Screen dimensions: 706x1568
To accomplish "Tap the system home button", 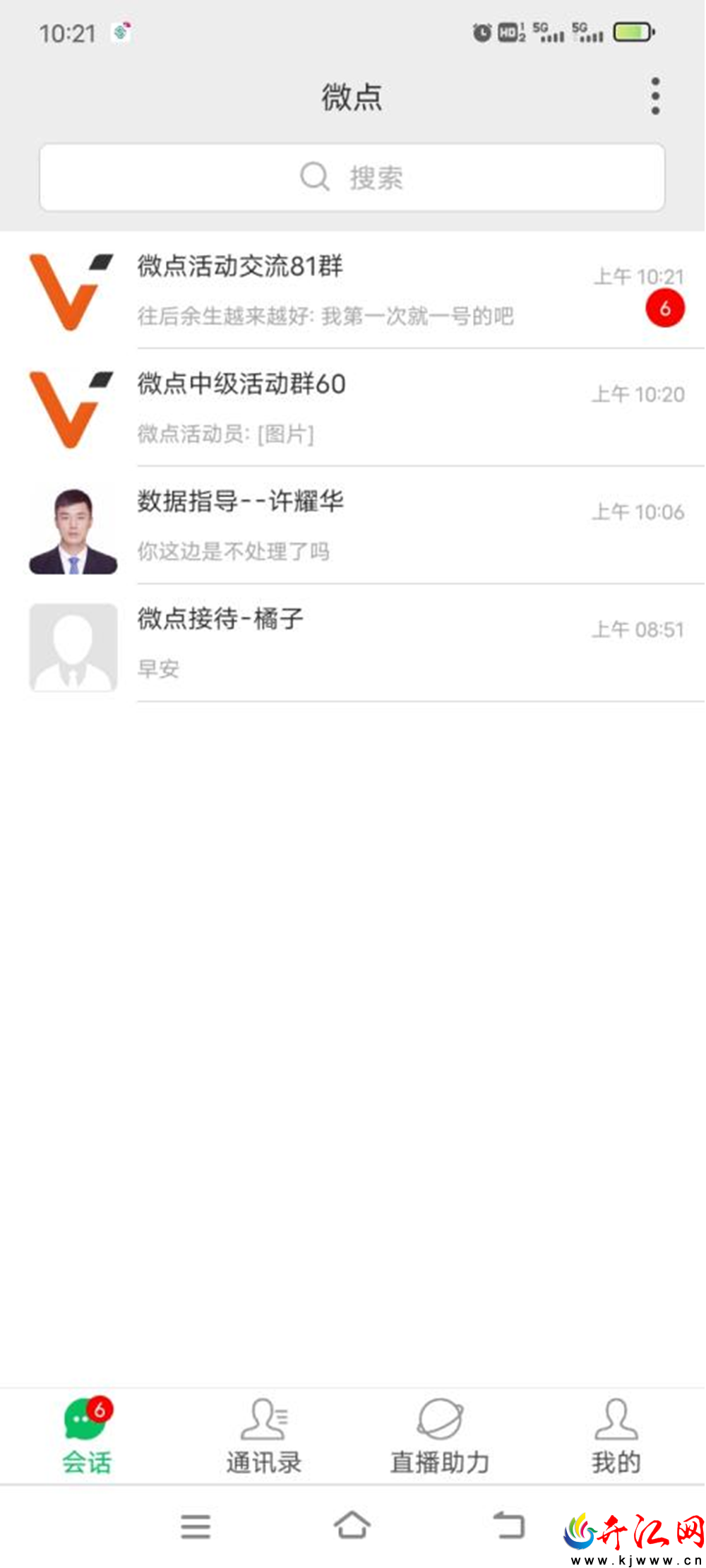I will tap(352, 1524).
